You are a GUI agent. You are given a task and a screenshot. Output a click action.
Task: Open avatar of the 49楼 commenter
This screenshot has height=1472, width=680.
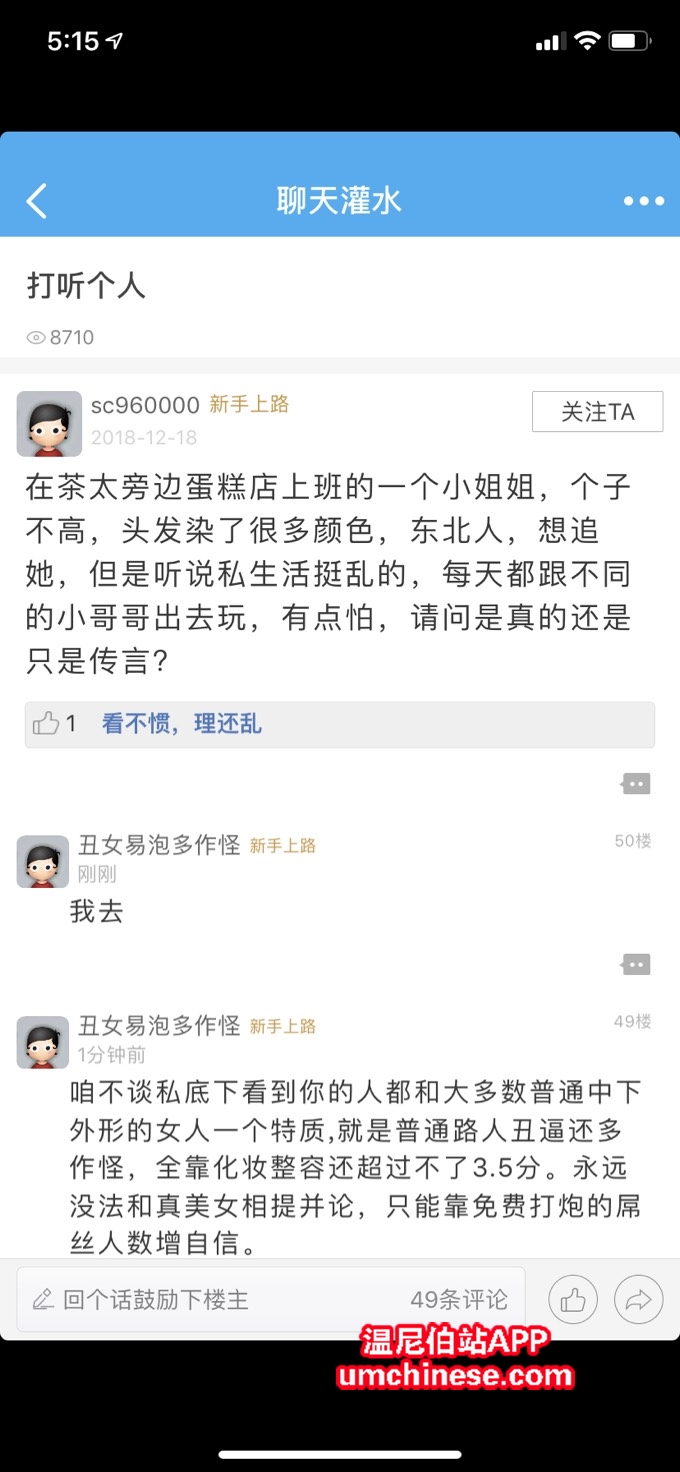pos(43,1042)
